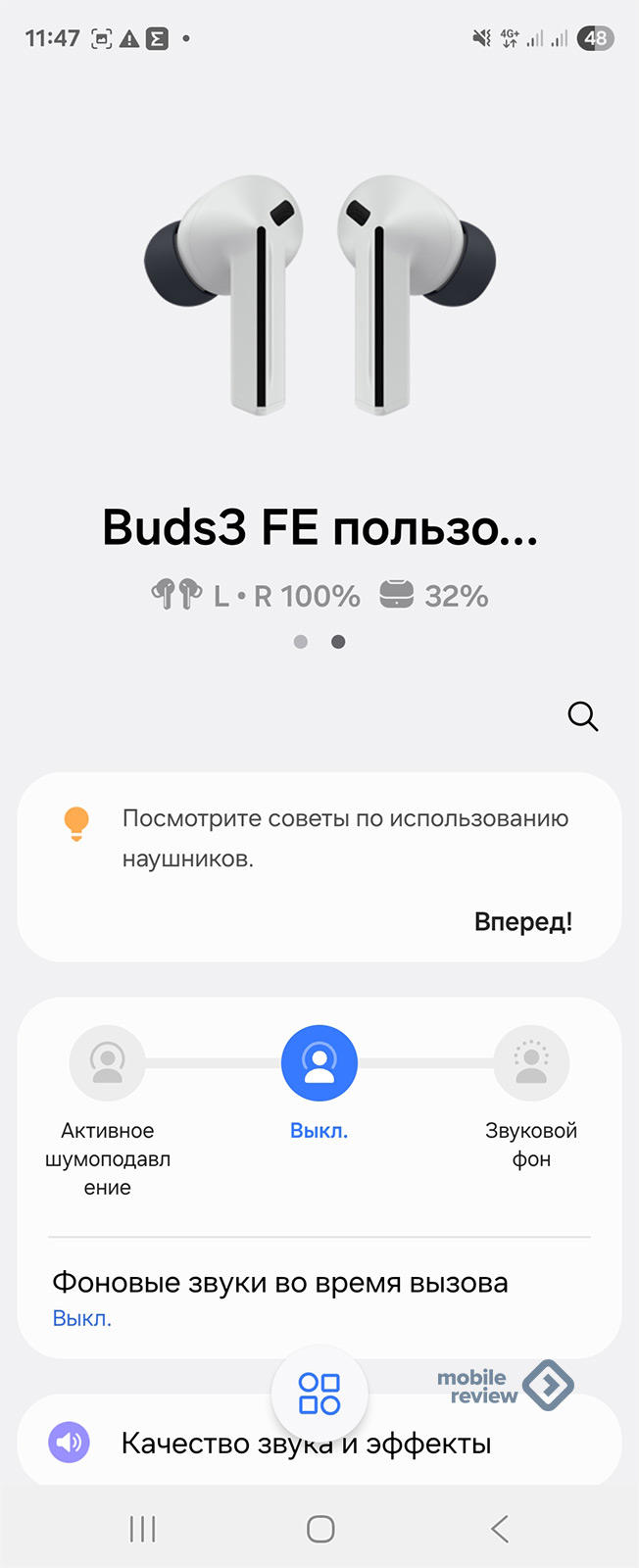Switch to Звуковой фон mode

531,1063
